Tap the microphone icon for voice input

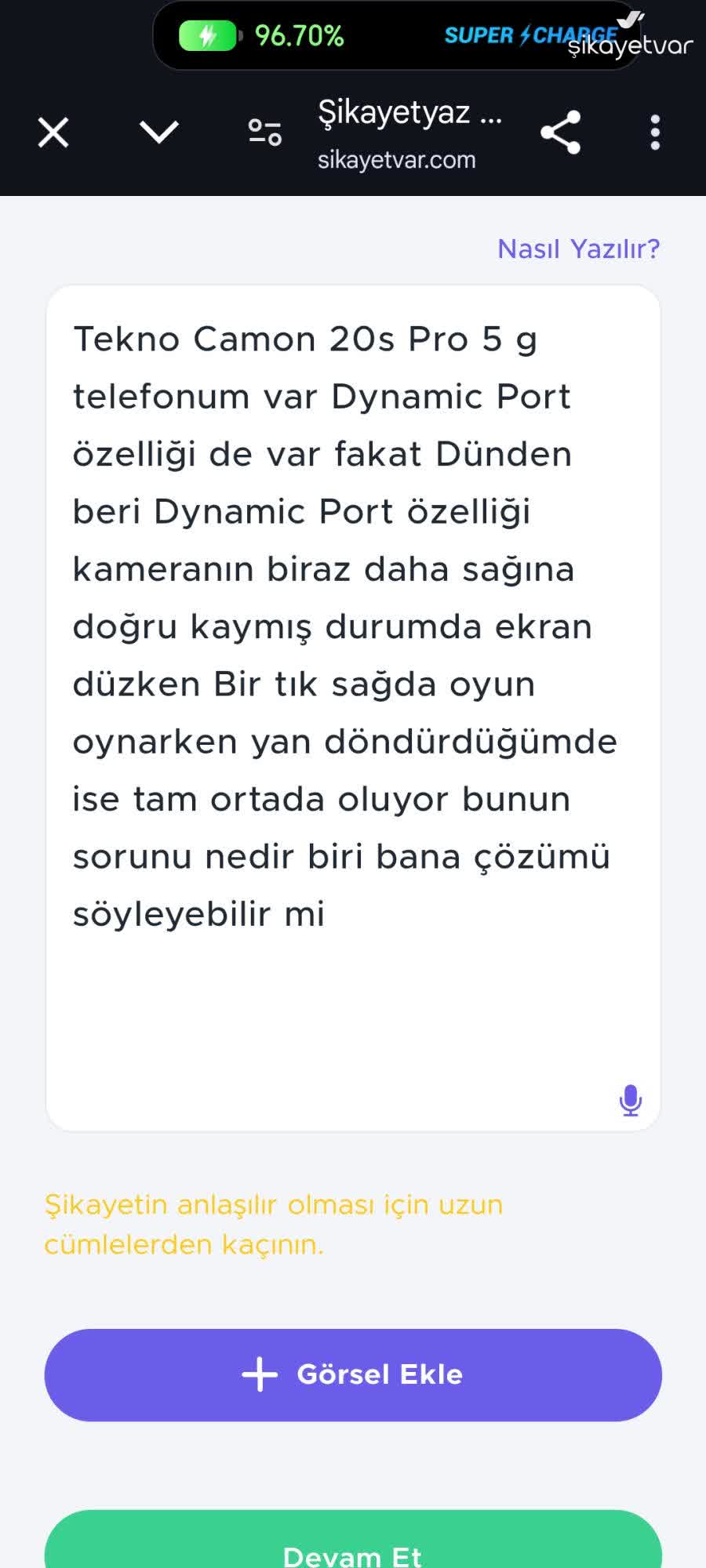tap(629, 1100)
